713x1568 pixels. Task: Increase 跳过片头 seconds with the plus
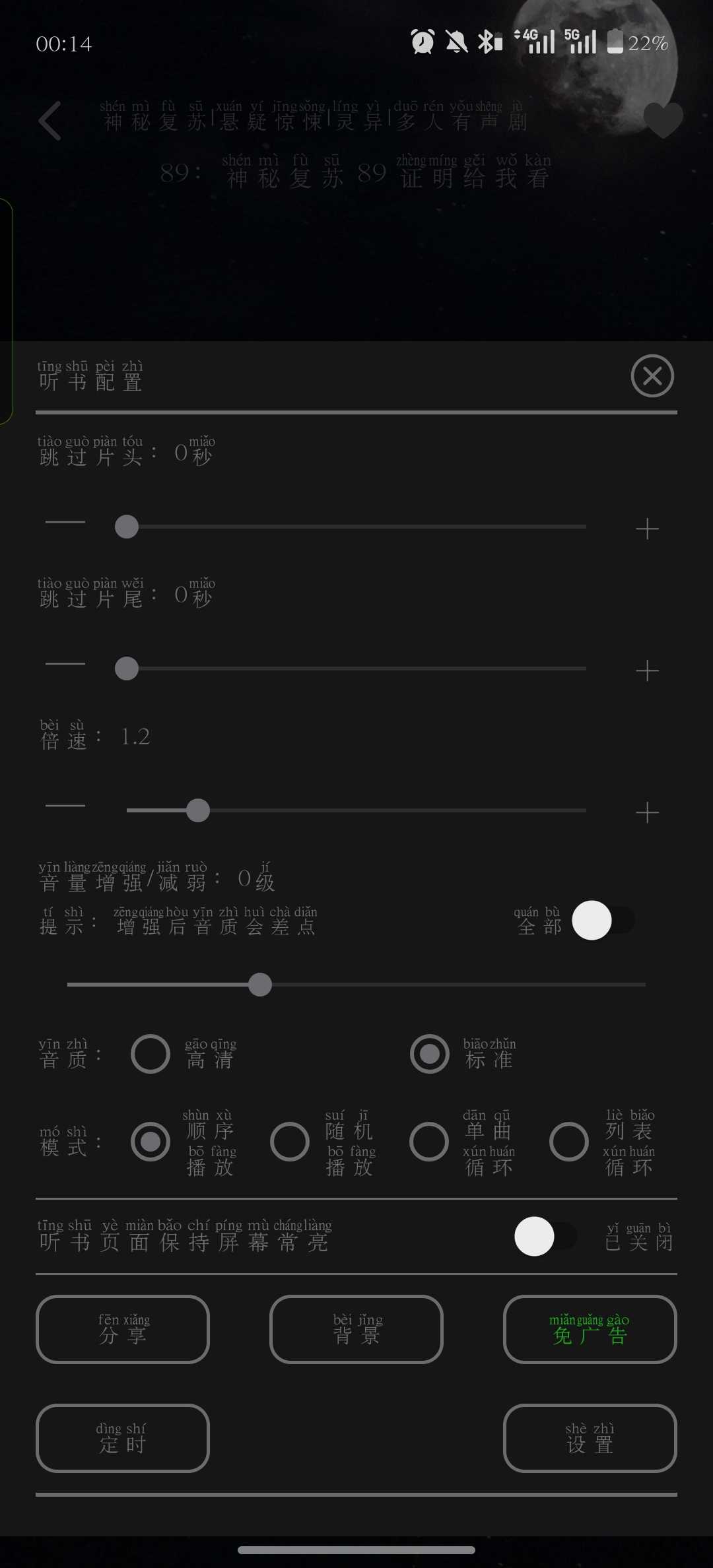(647, 529)
